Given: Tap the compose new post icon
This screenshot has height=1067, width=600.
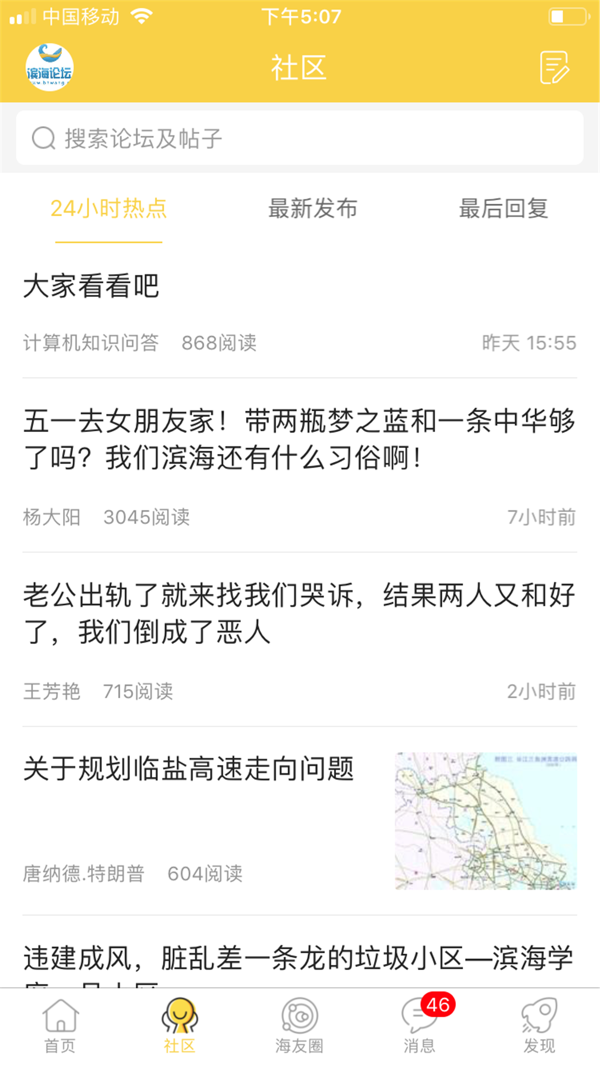Looking at the screenshot, I should 554,67.
